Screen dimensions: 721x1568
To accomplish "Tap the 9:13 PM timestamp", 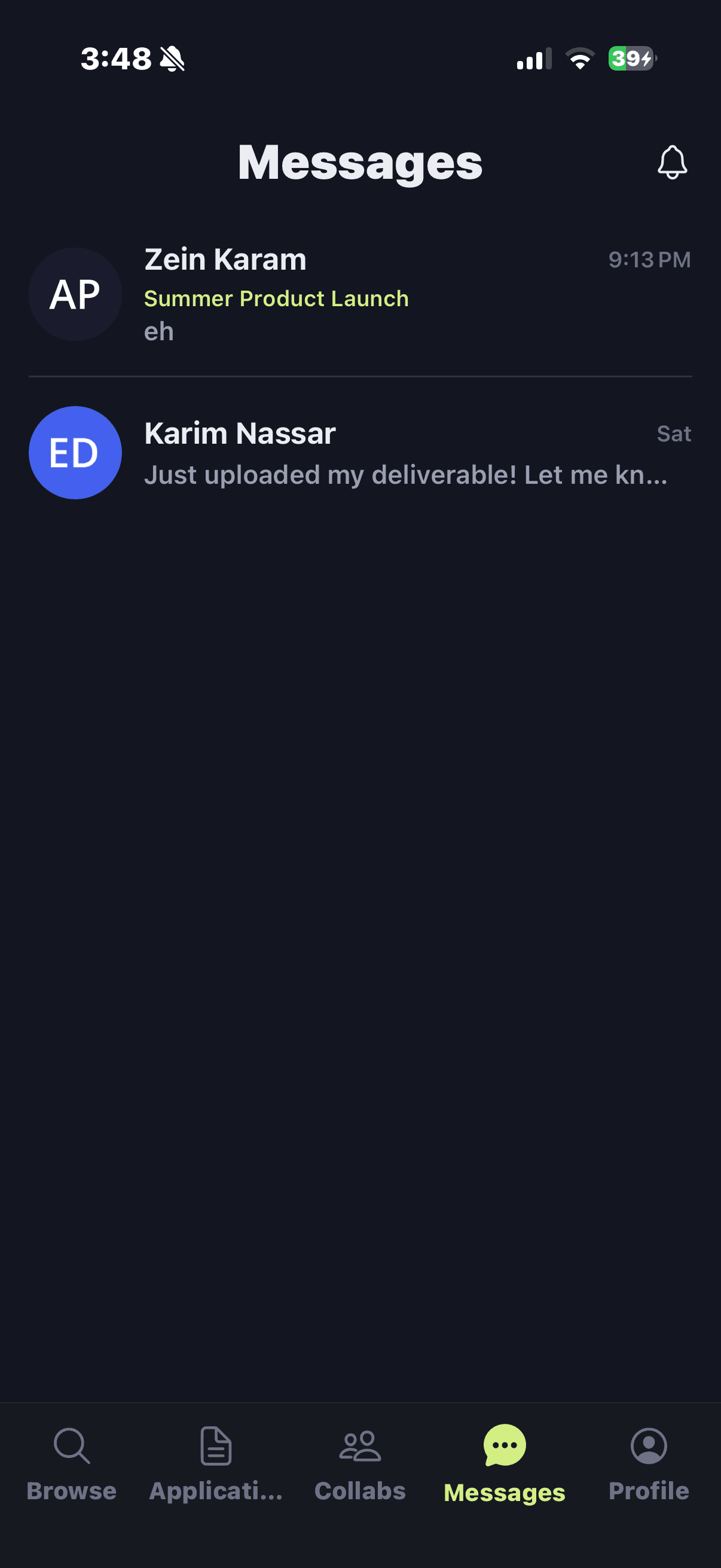I will pos(650,259).
